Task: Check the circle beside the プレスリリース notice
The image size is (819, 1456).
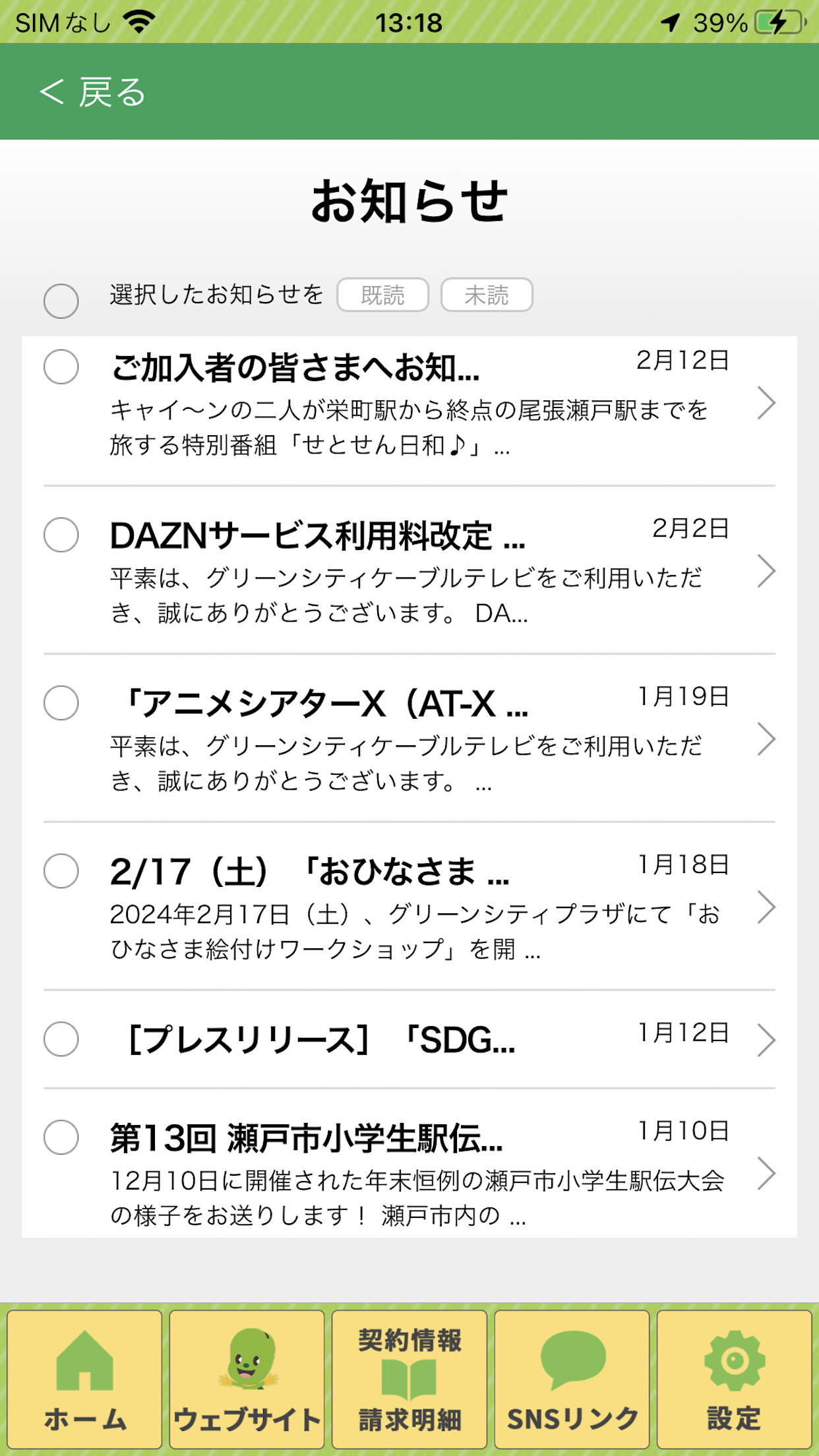Action: click(x=61, y=1039)
